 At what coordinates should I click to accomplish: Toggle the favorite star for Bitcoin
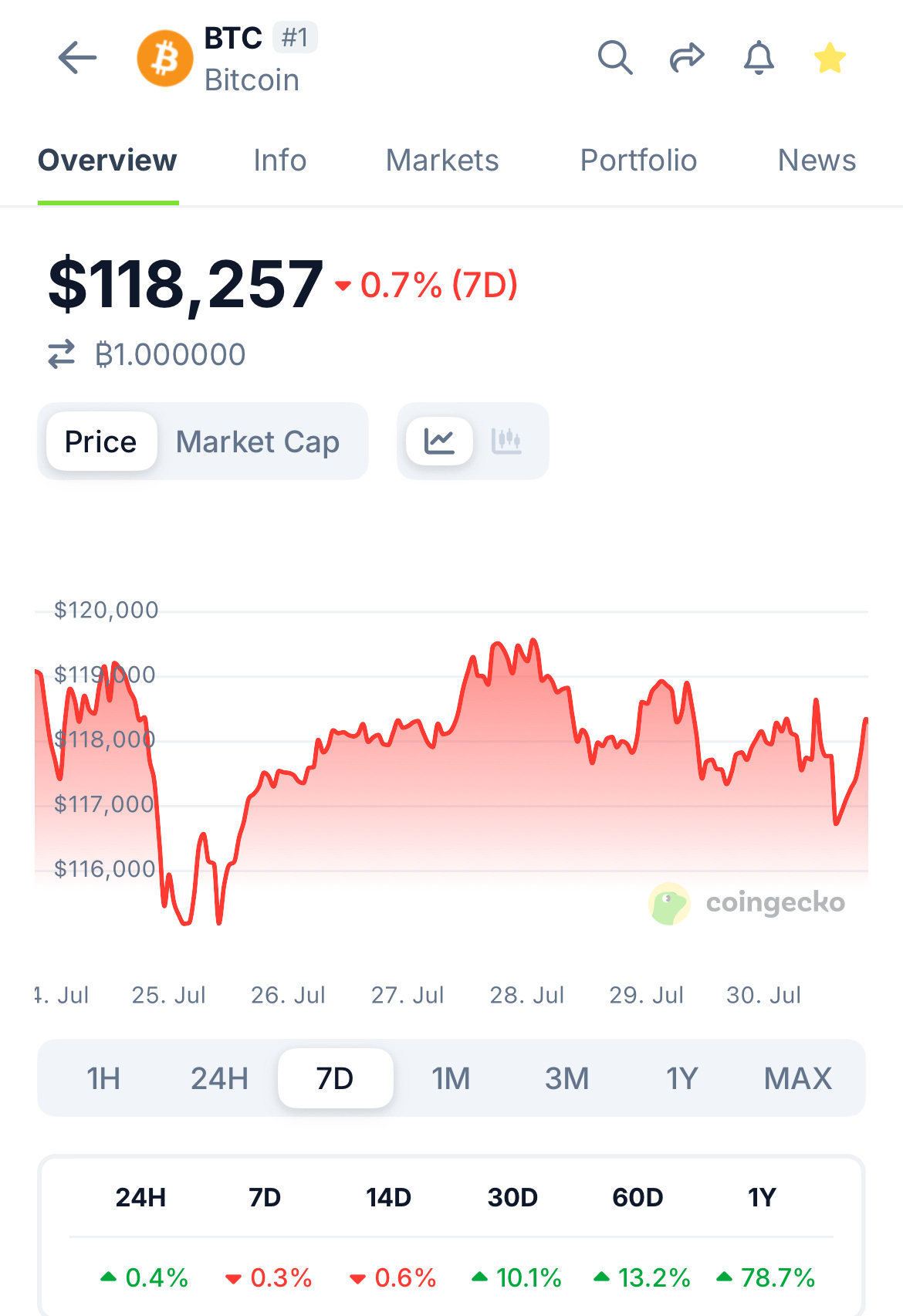coord(830,58)
